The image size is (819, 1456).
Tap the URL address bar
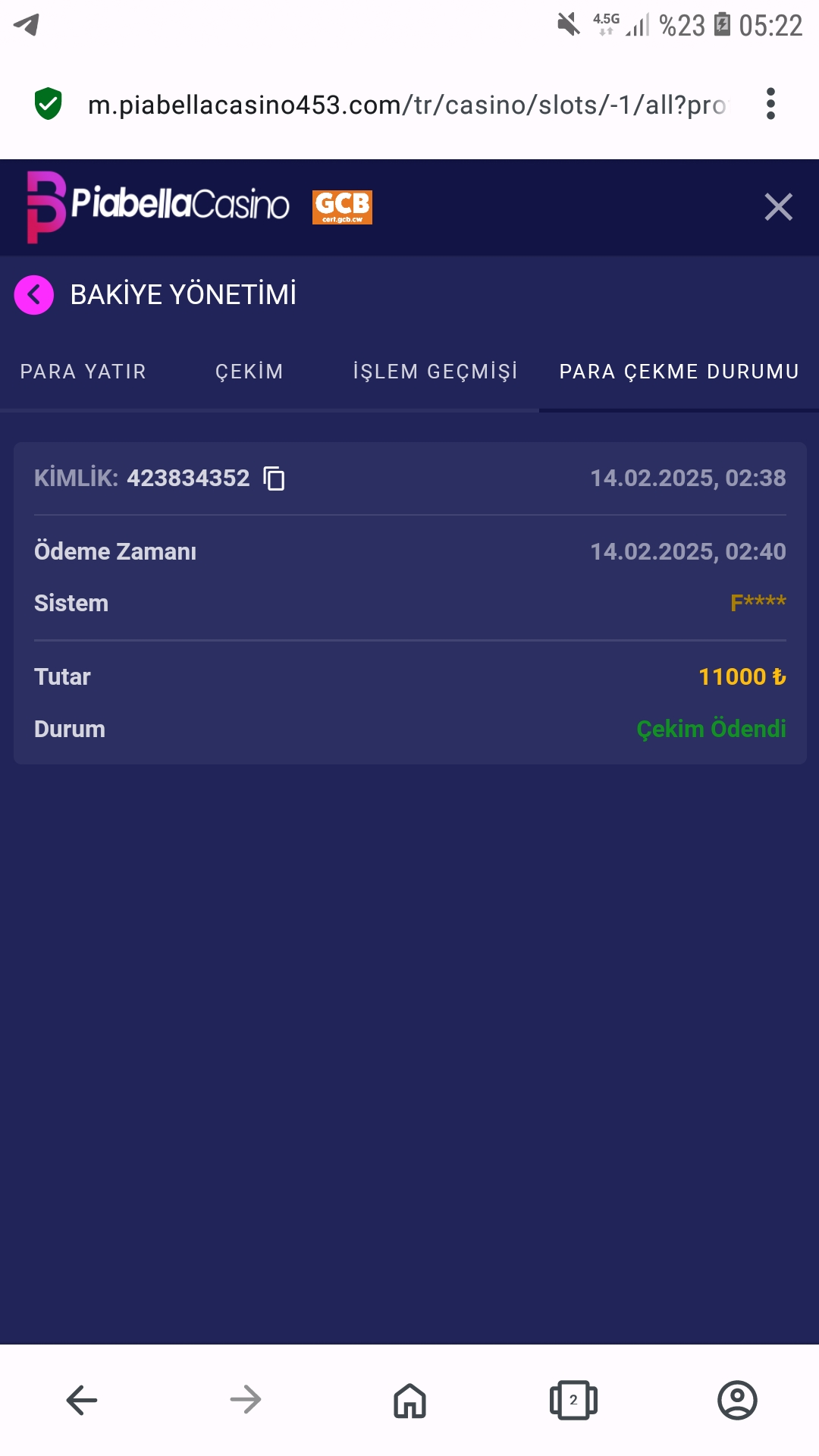click(x=407, y=105)
